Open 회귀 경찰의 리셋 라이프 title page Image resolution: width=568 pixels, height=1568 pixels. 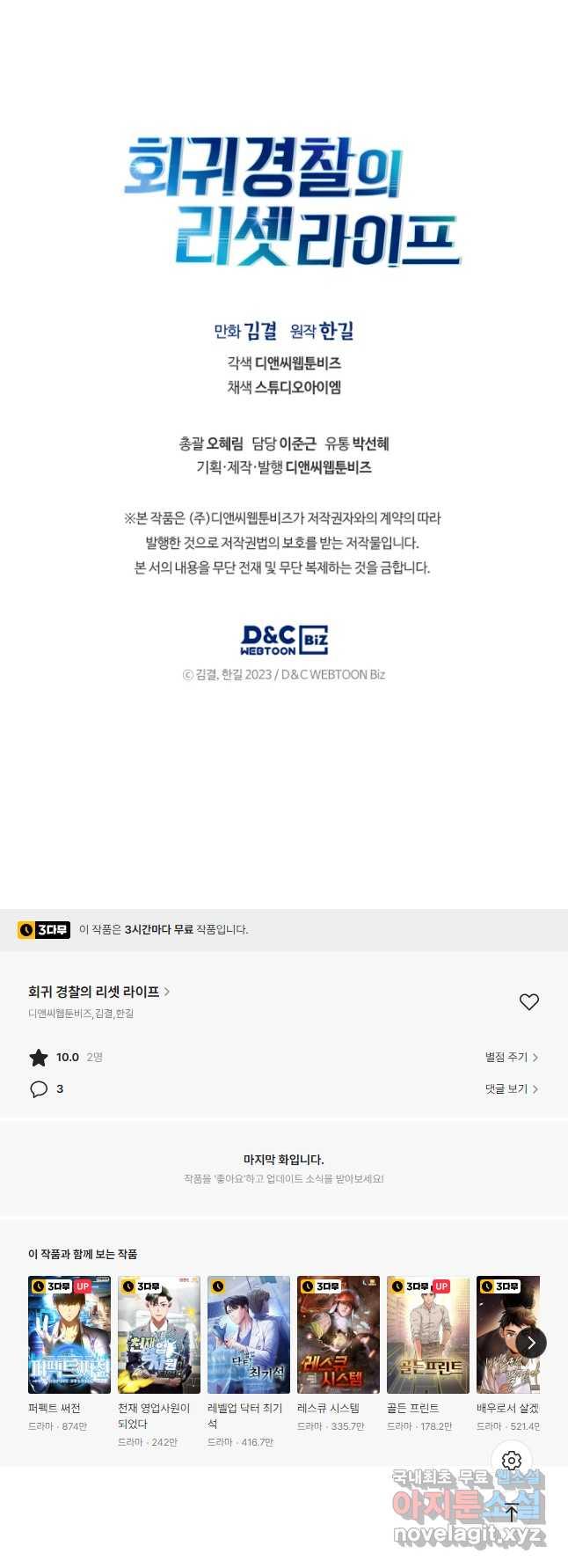click(98, 992)
